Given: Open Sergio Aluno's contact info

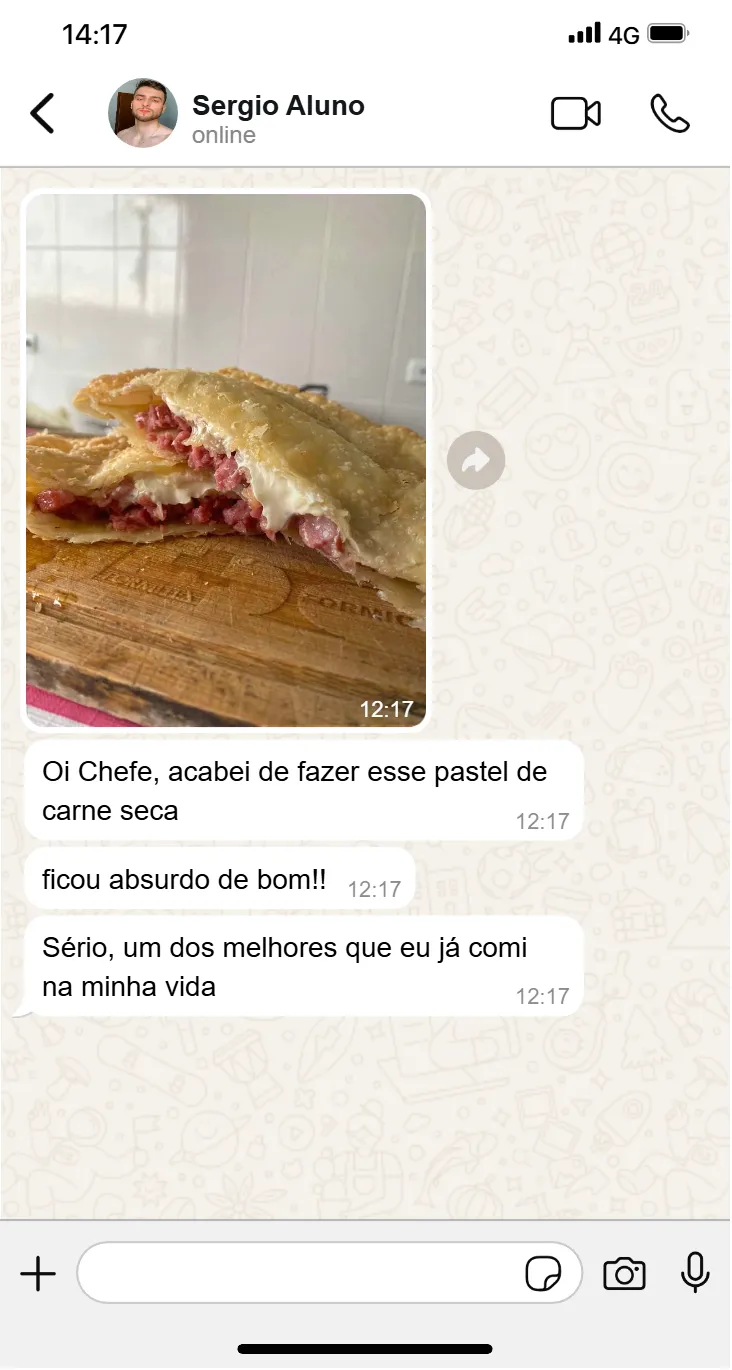Looking at the screenshot, I should 277,116.
